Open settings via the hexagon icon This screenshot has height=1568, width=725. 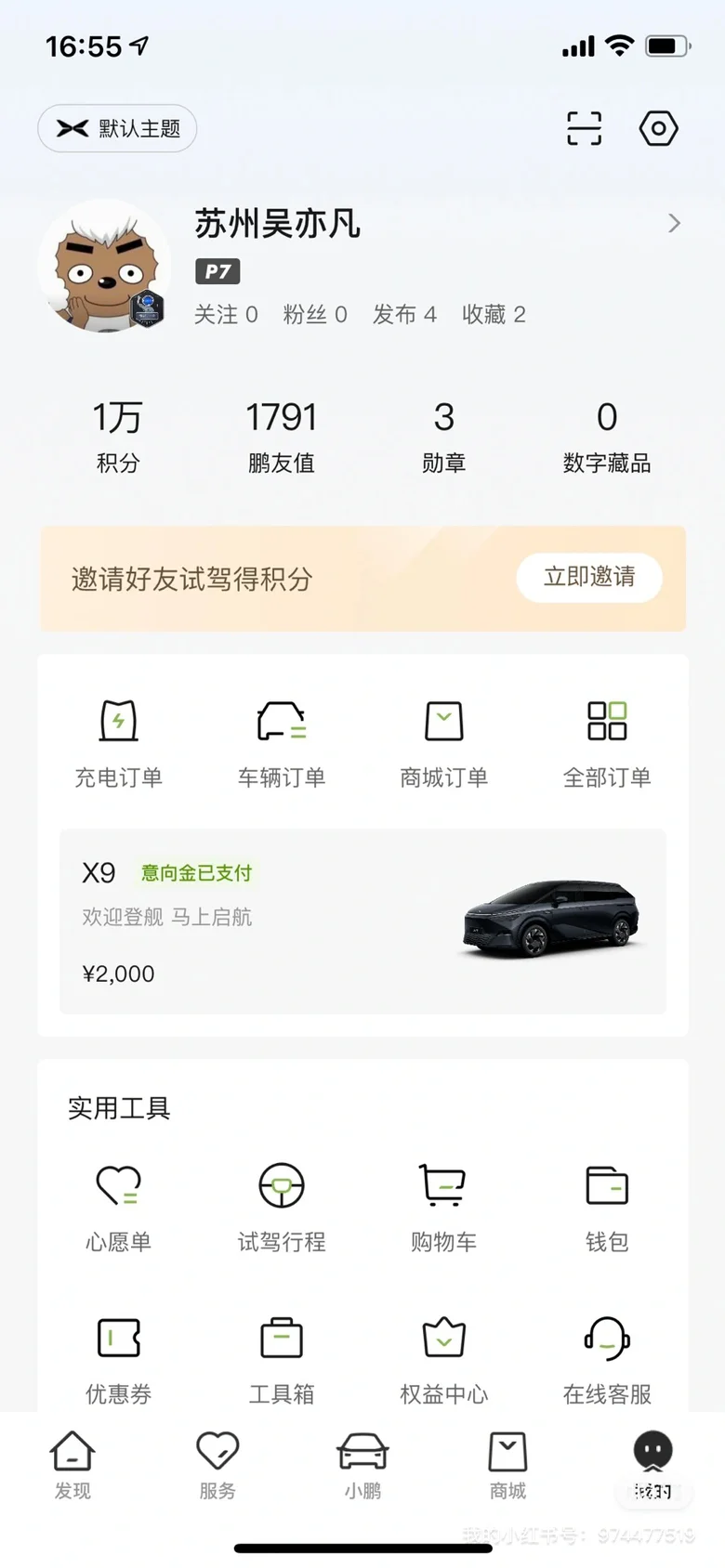pyautogui.click(x=658, y=128)
